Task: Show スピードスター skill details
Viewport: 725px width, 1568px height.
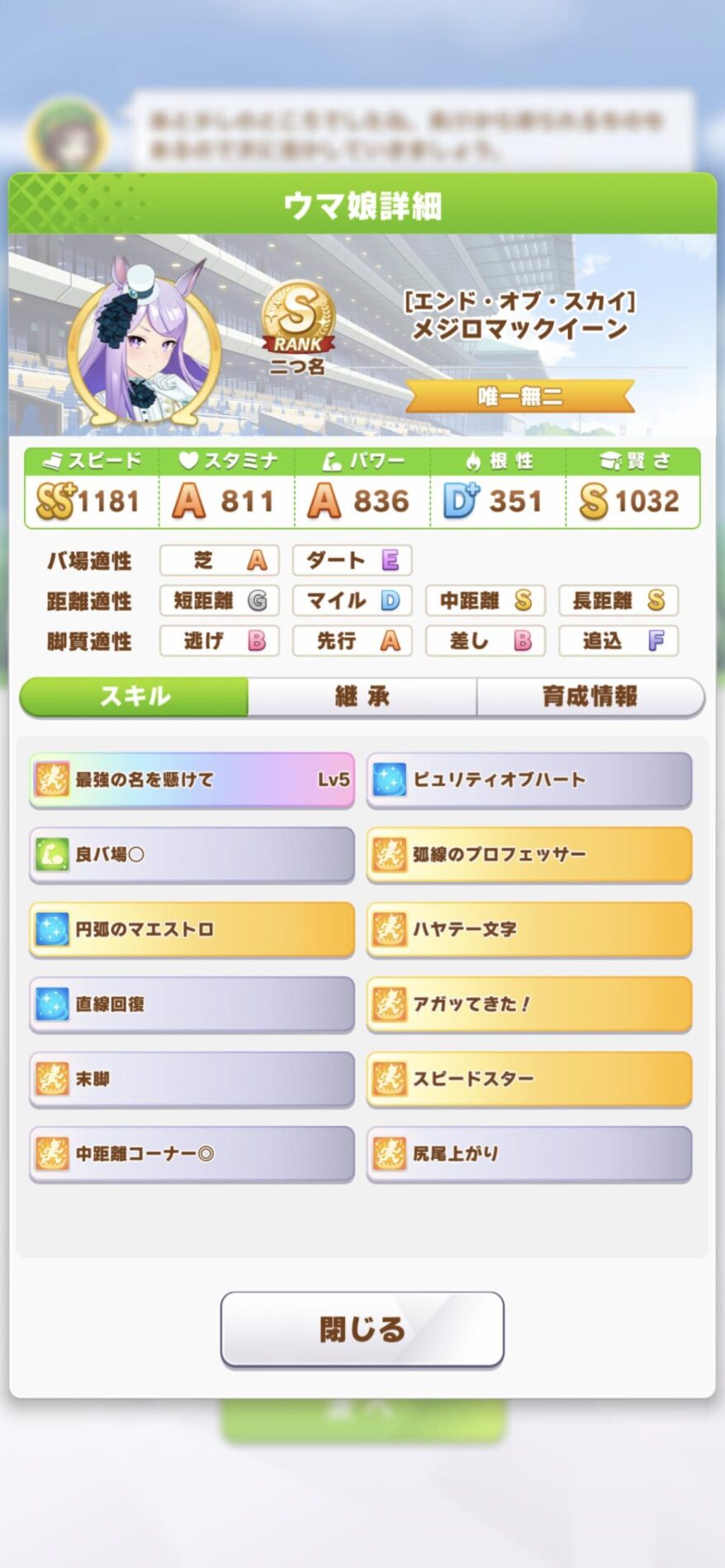Action: (528, 1079)
